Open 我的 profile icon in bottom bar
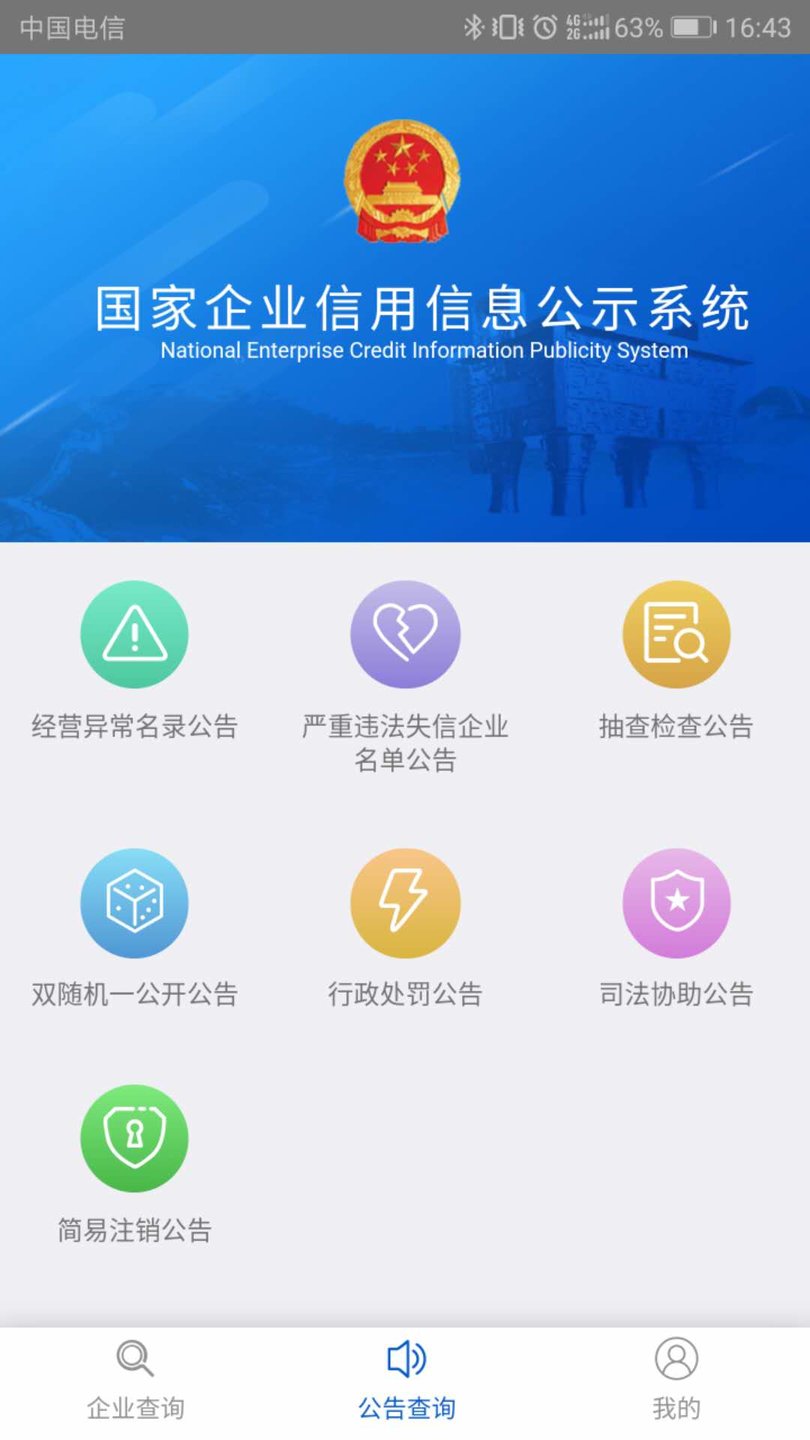This screenshot has height=1440, width=810. click(675, 1358)
